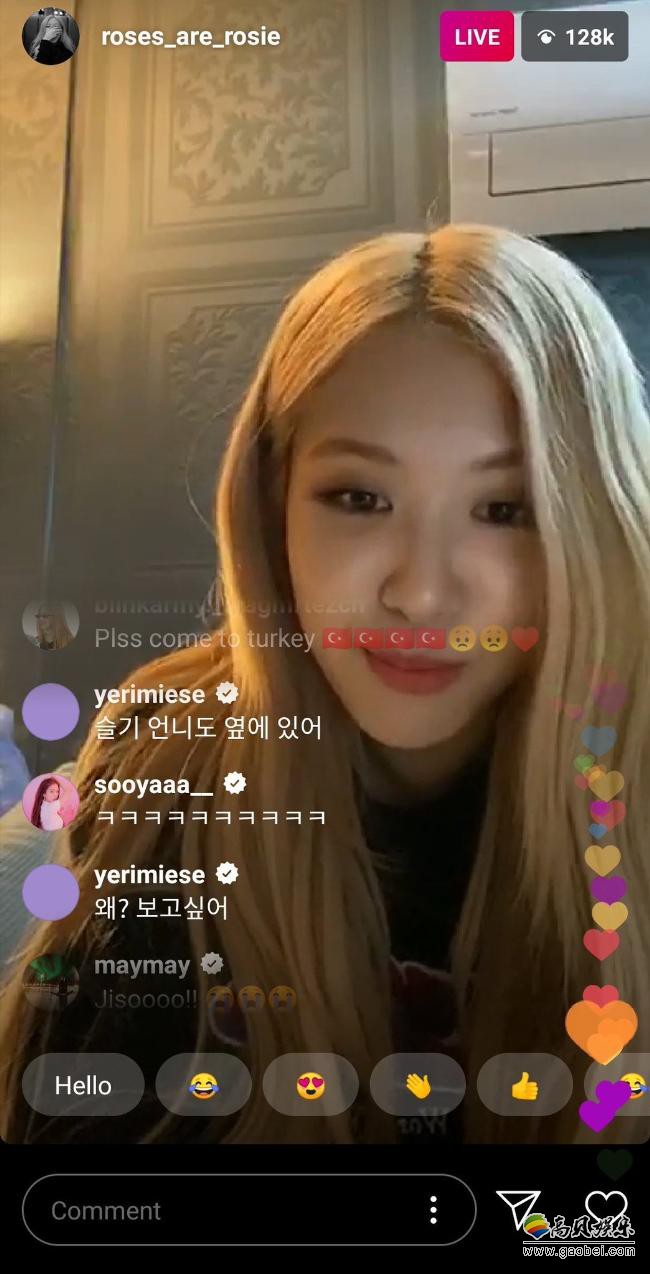Open sooyaaa__ commenter profile picture
This screenshot has width=650, height=1274.
pyautogui.click(x=50, y=802)
